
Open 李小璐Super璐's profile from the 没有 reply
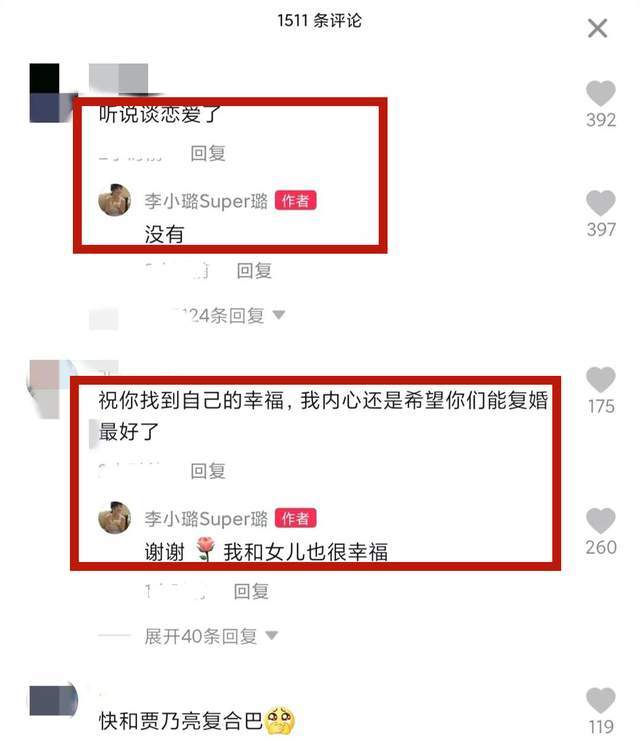(206, 200)
